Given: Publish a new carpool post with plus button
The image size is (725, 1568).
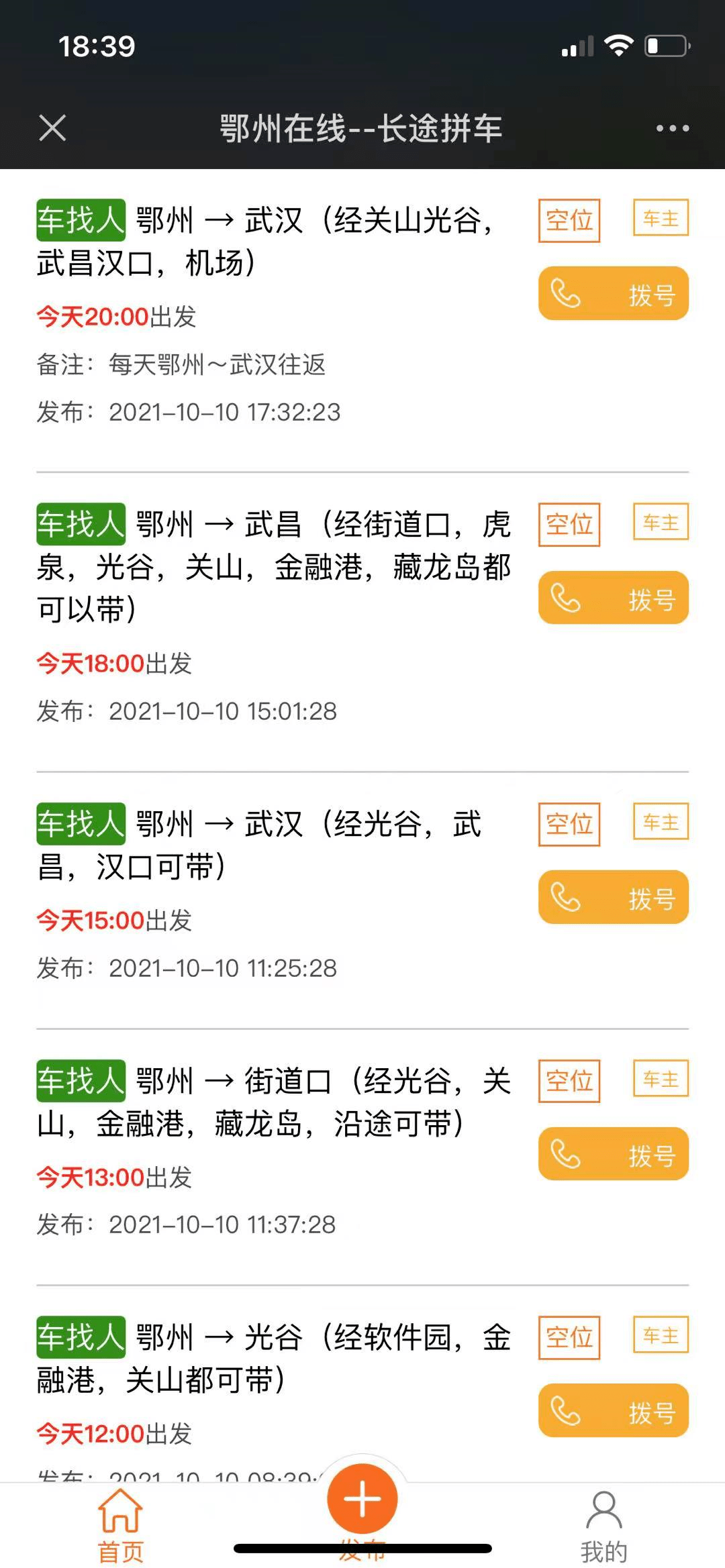Looking at the screenshot, I should (362, 1498).
